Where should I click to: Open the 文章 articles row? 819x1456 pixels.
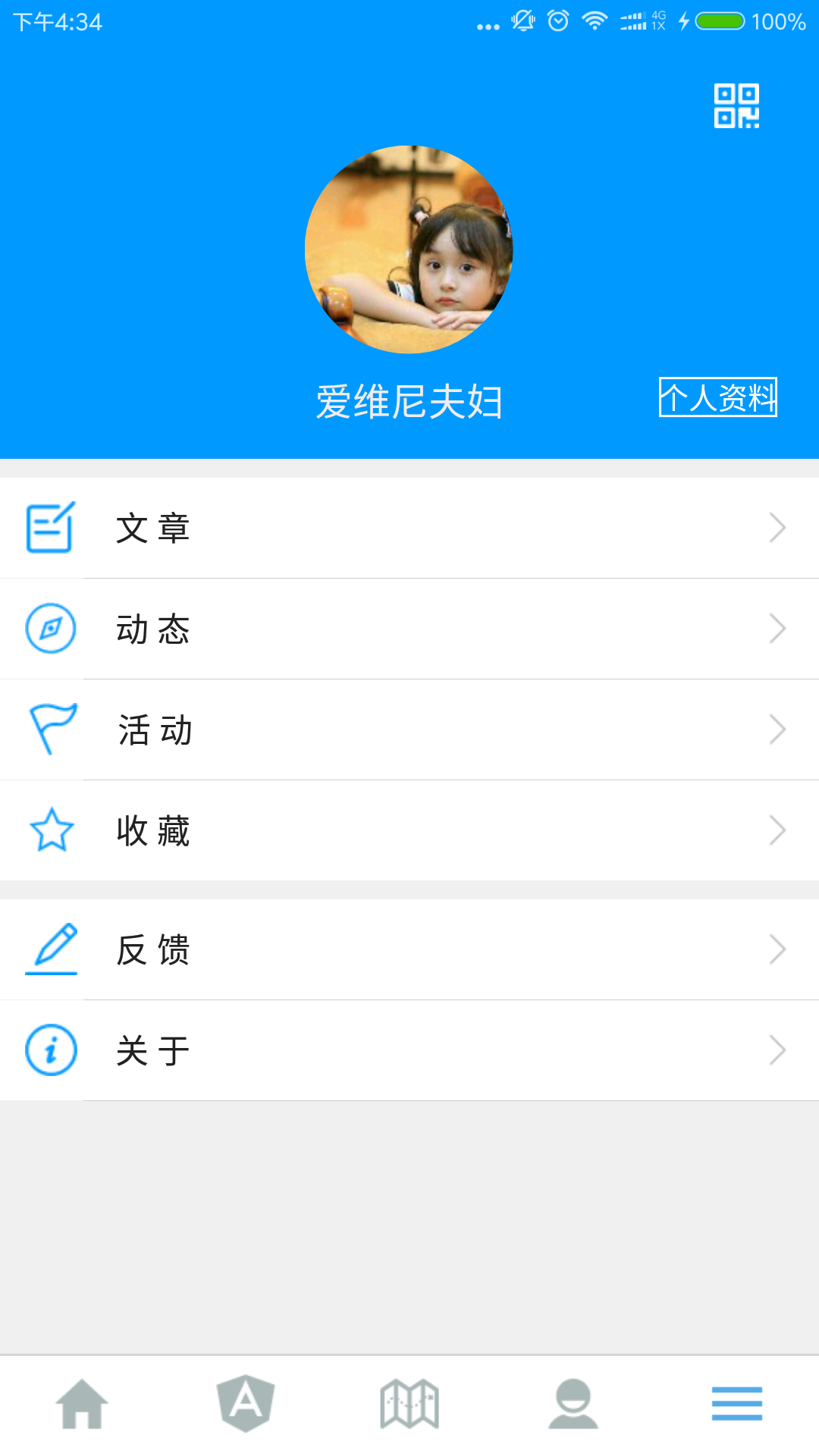[x=409, y=528]
